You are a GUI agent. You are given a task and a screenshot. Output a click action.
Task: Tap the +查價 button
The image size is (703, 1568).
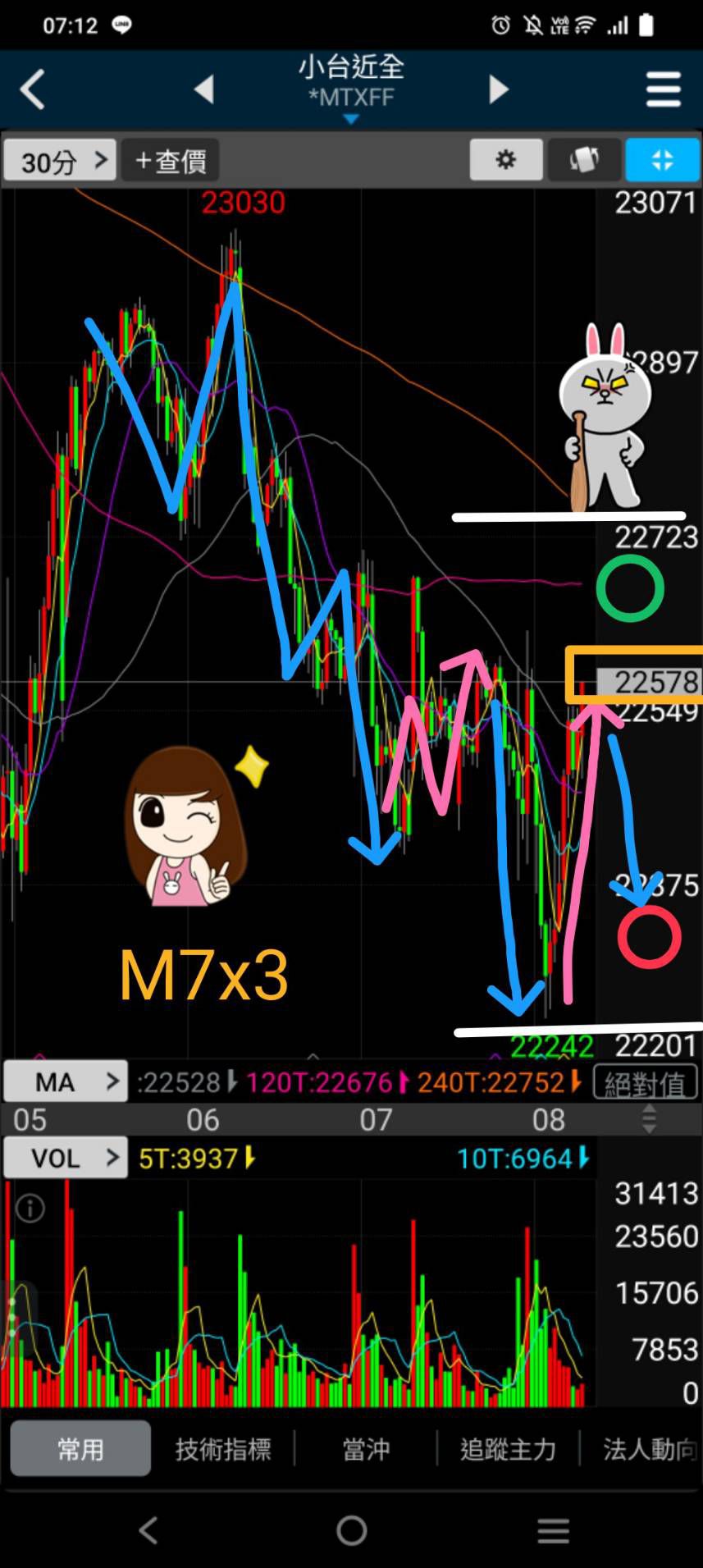coord(171,161)
